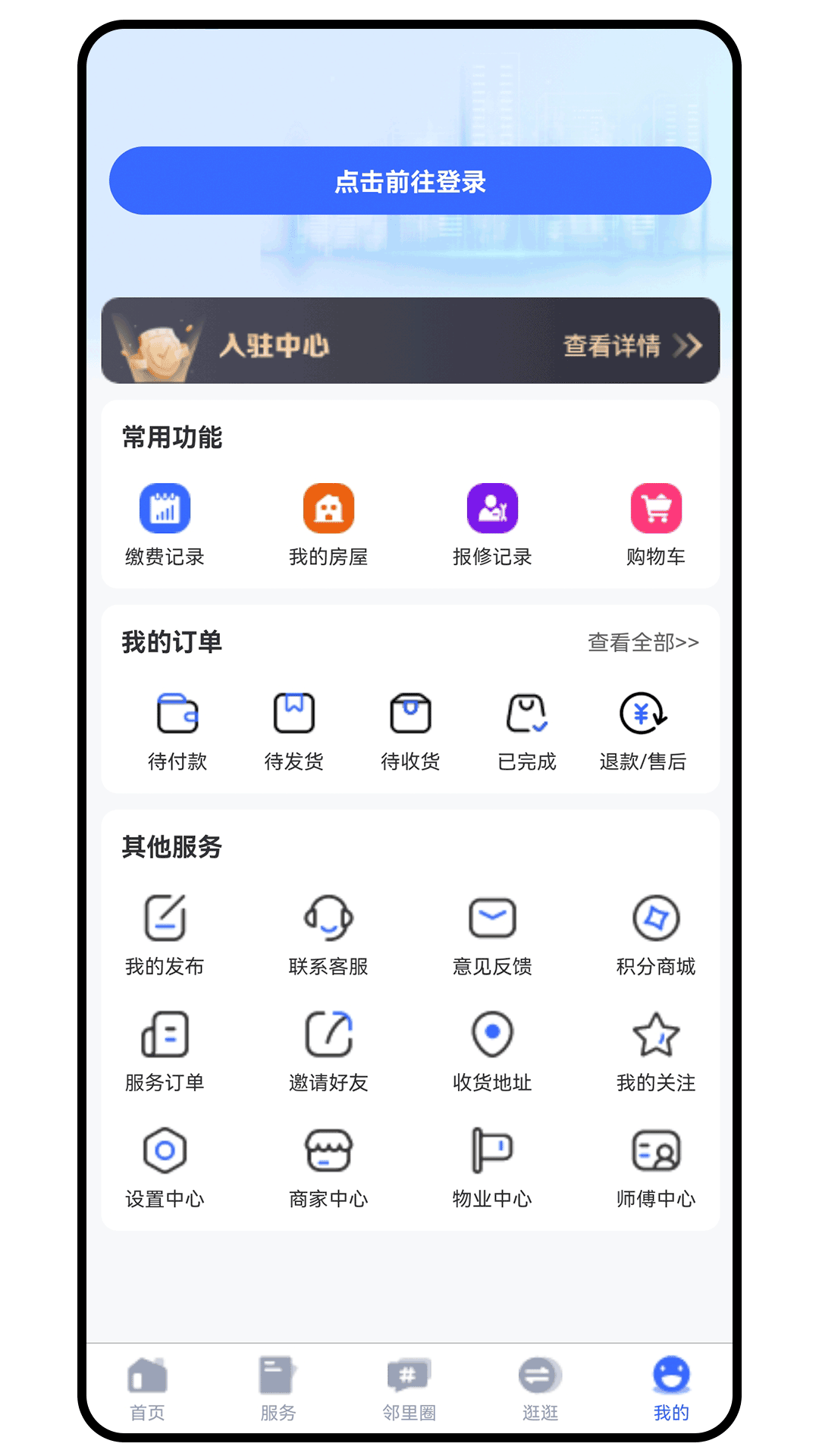Switch to the 首页 home tab
Screen dimensions: 819x1456
(147, 1389)
